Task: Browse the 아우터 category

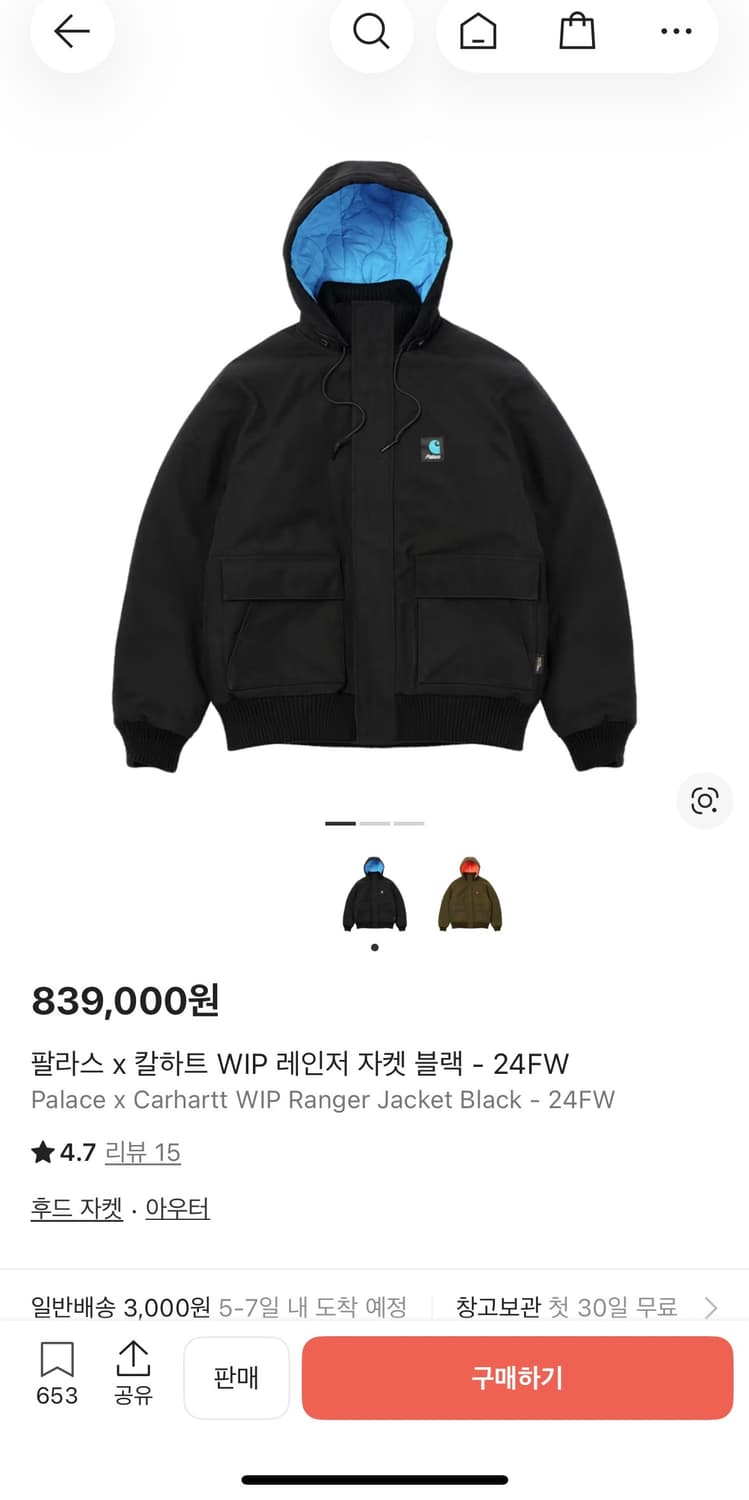Action: tap(177, 1208)
